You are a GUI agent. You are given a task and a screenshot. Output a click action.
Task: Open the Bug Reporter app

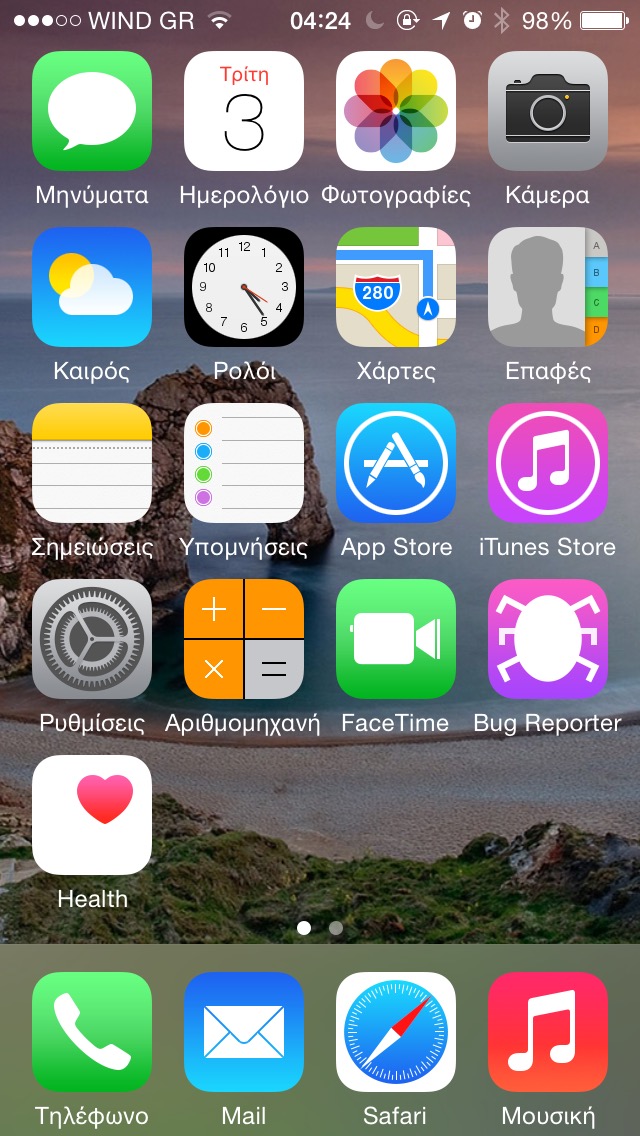tap(548, 639)
